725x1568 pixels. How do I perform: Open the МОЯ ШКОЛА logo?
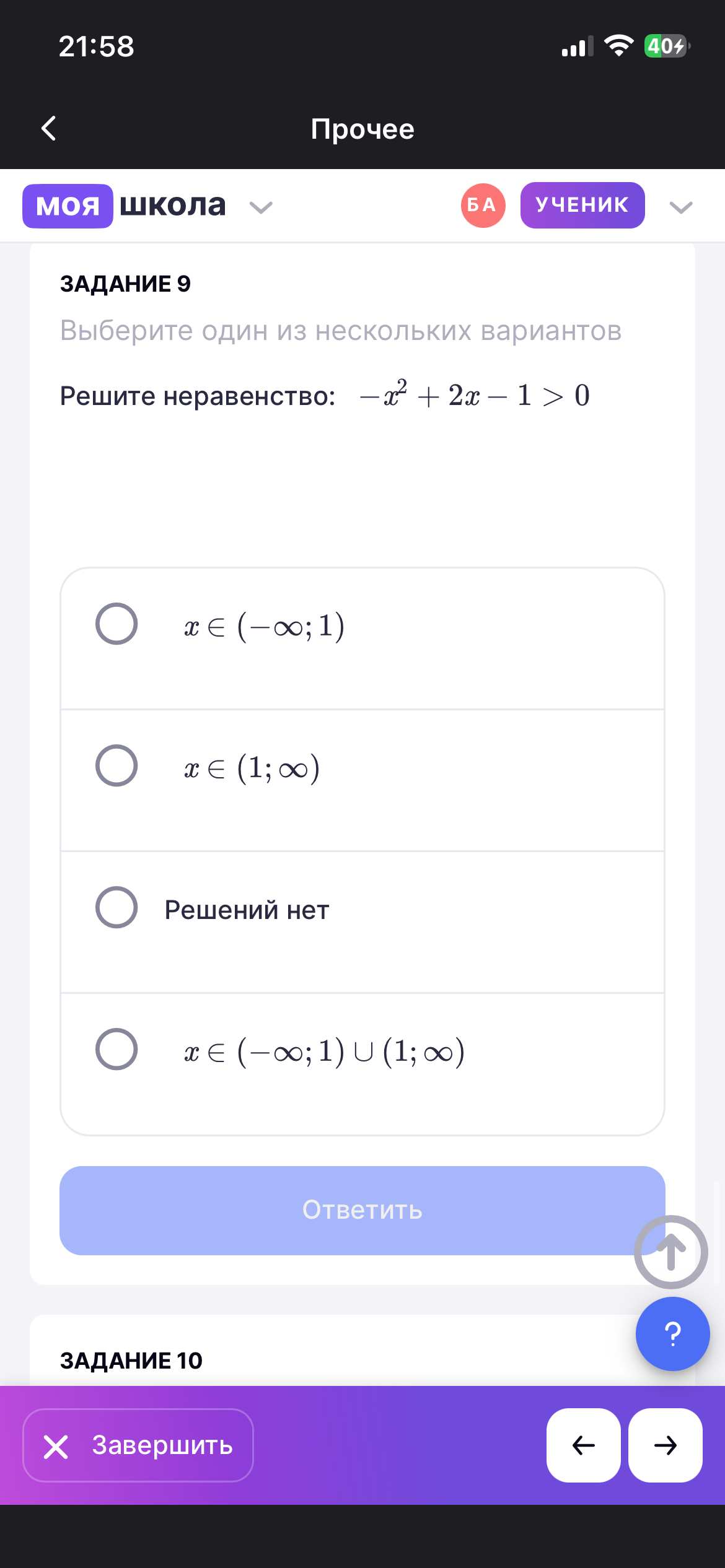click(x=124, y=205)
